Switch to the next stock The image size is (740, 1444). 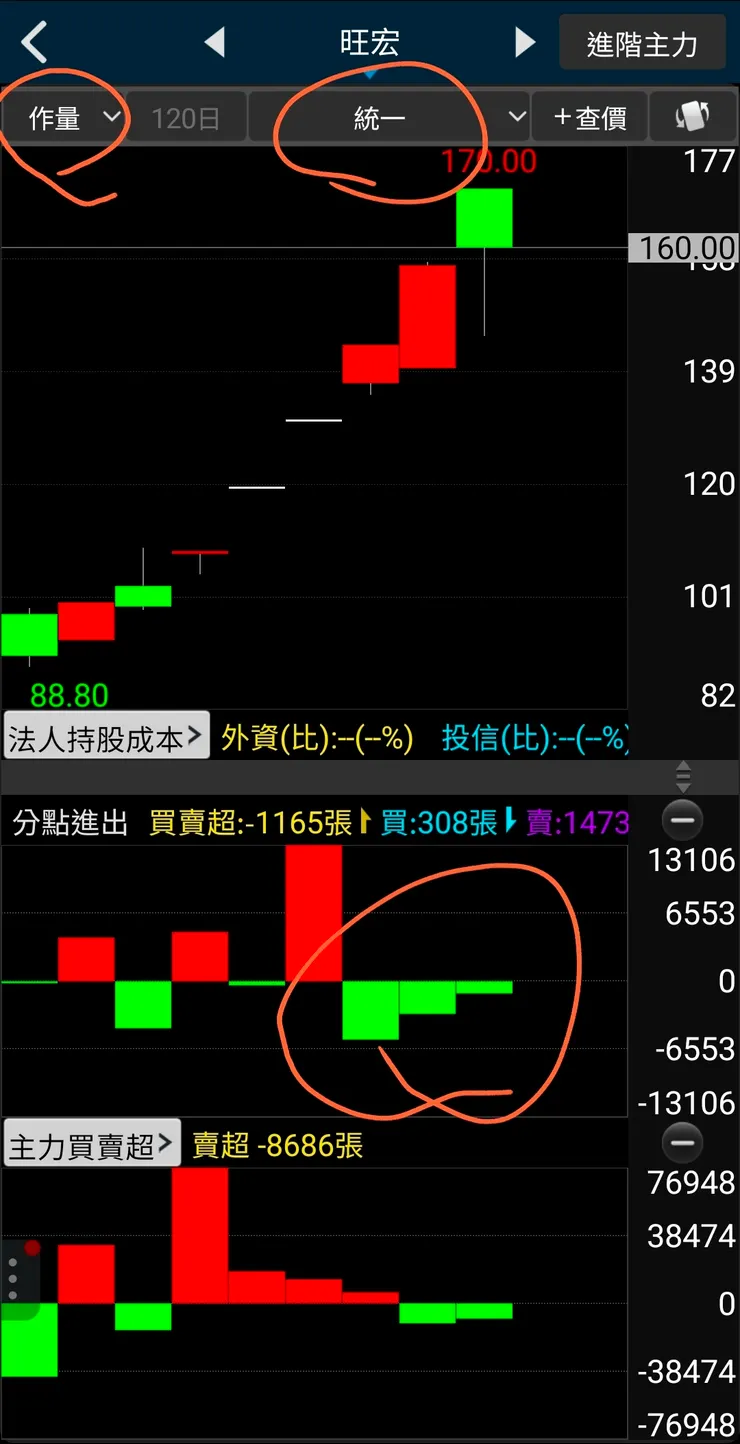pyautogui.click(x=525, y=43)
